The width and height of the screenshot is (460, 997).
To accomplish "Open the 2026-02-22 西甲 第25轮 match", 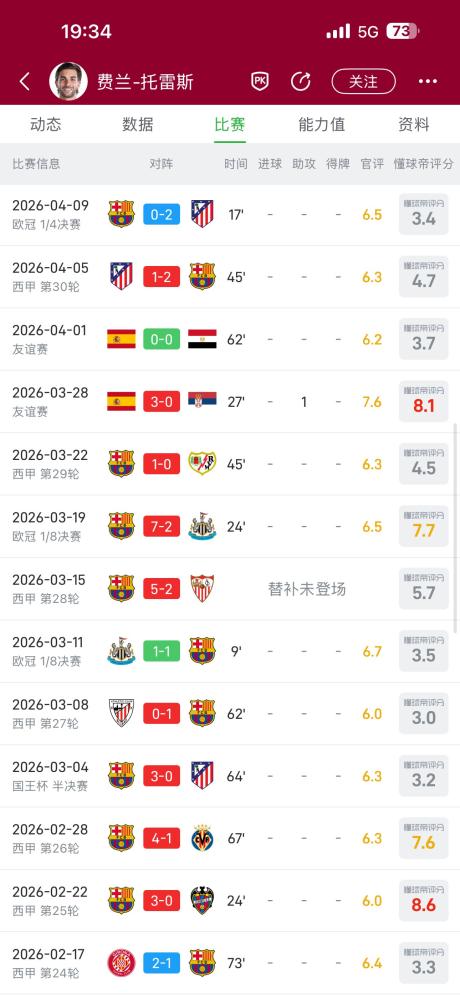I will (x=230, y=901).
